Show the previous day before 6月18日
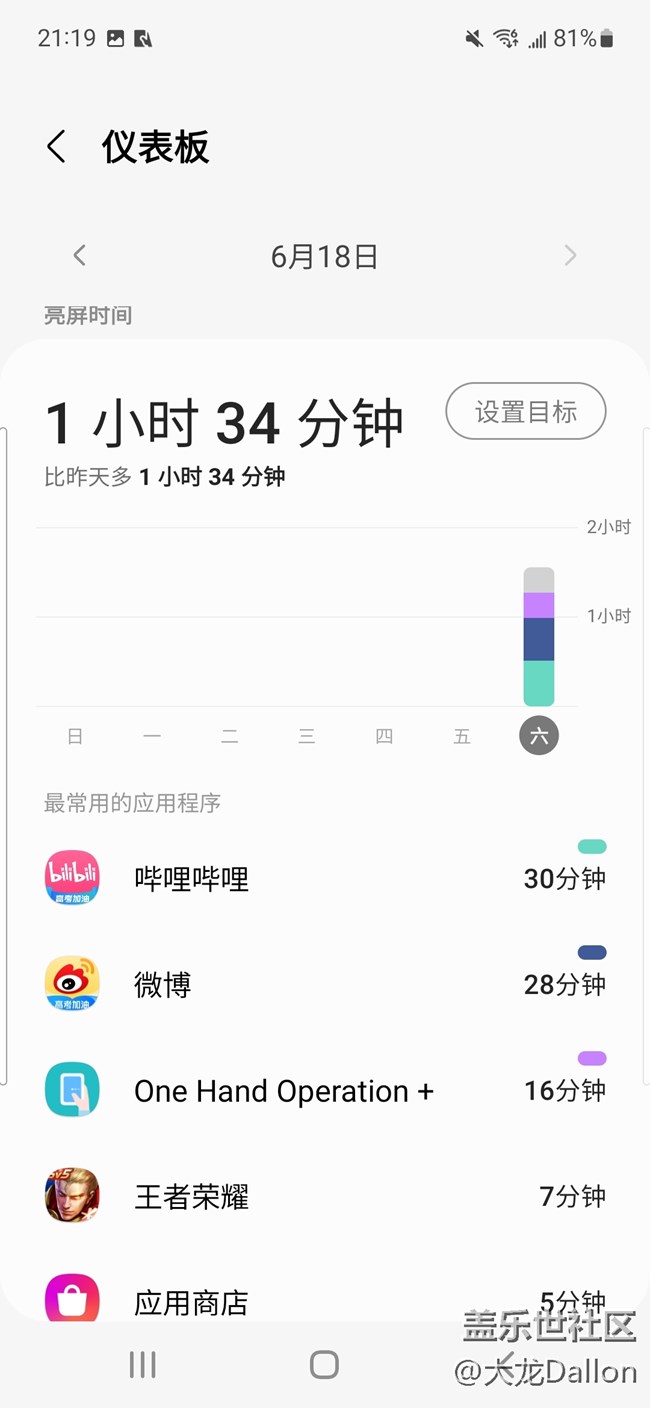Viewport: 650px width, 1408px height. click(x=80, y=256)
